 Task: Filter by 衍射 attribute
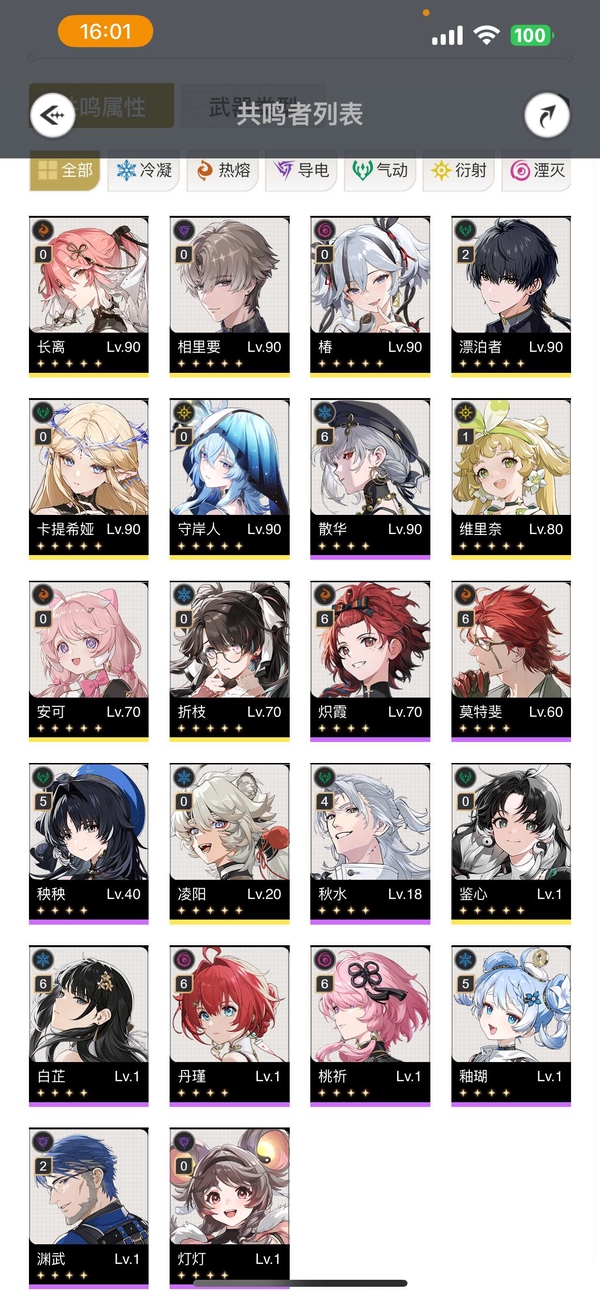point(457,170)
